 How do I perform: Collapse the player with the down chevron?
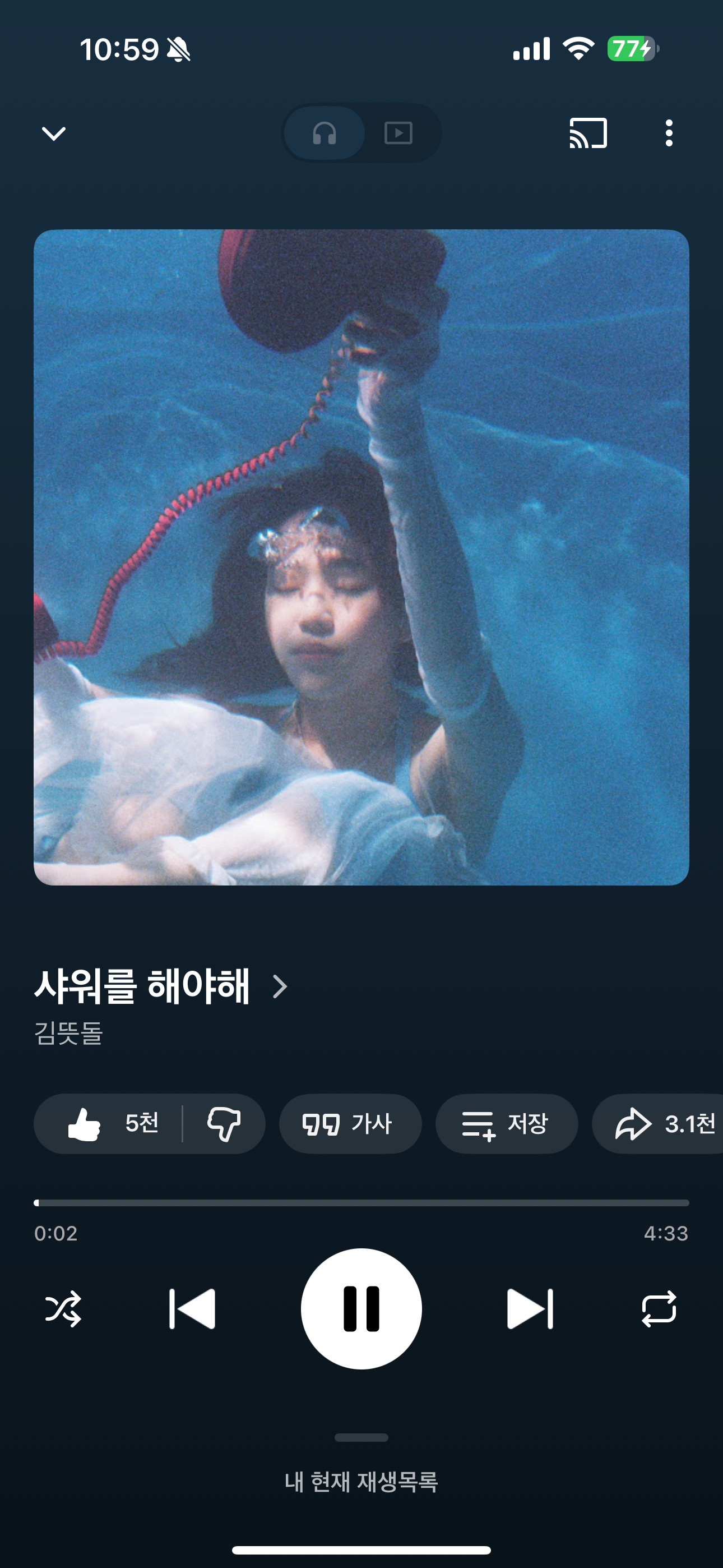52,133
